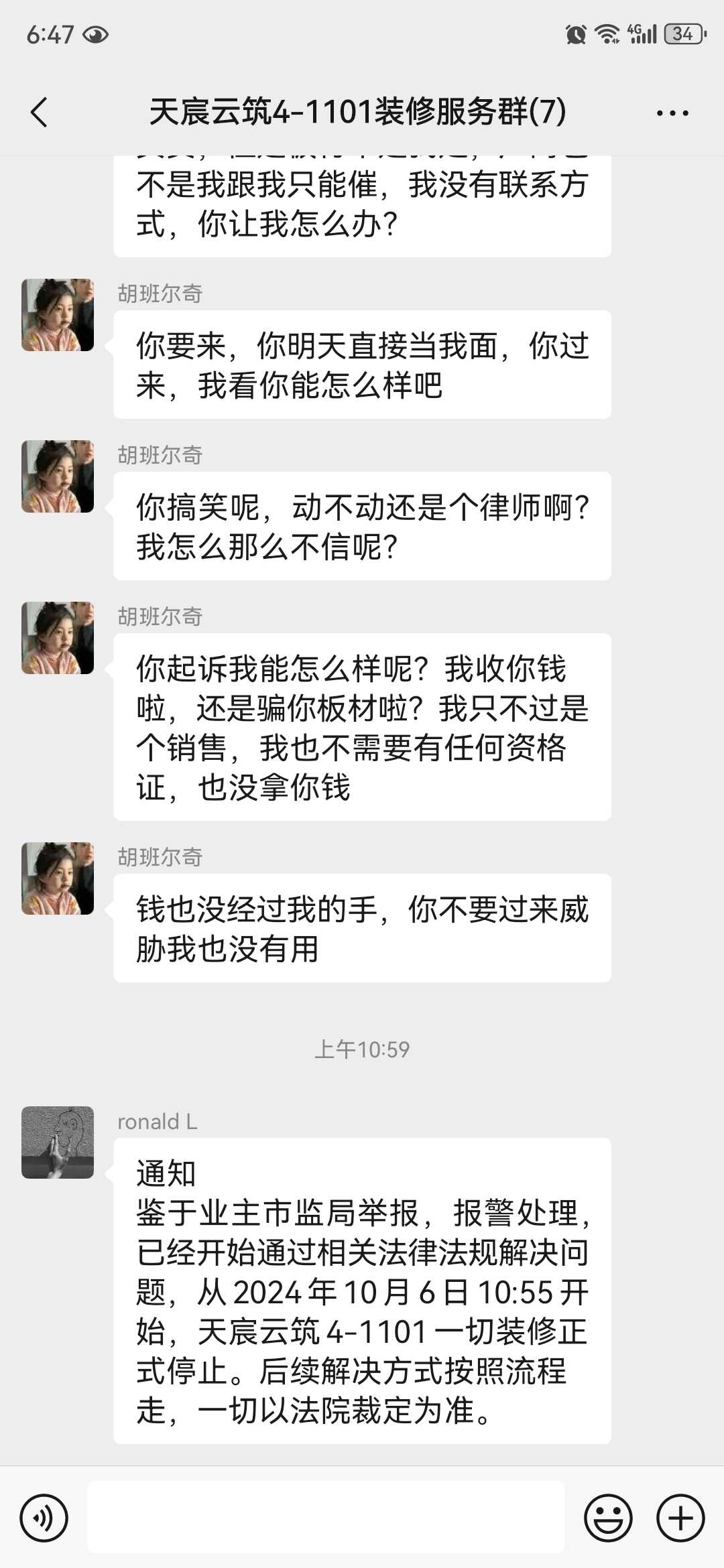
Task: Open the plus attachment menu
Action: 680,1518
